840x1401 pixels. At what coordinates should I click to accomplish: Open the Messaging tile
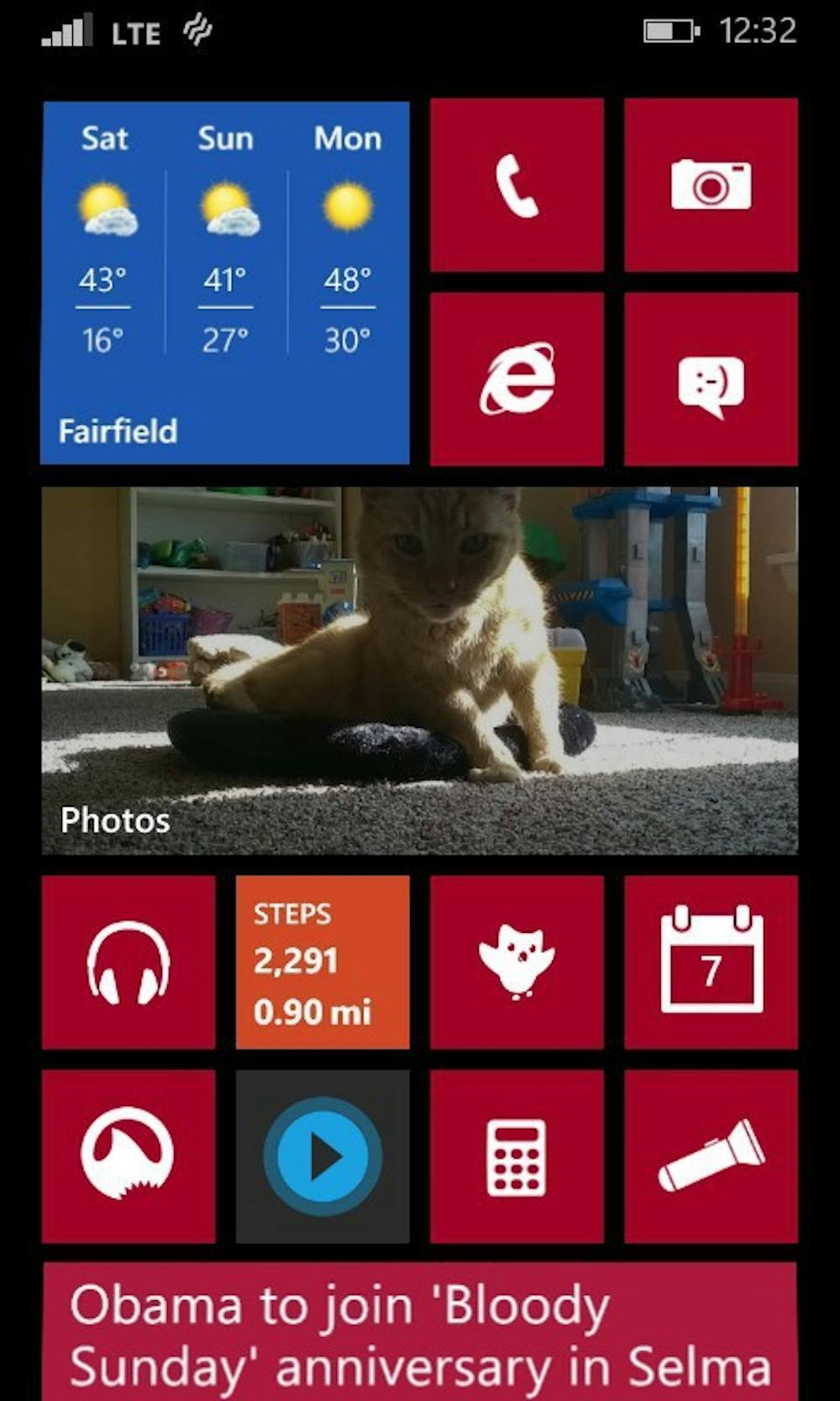click(x=711, y=379)
